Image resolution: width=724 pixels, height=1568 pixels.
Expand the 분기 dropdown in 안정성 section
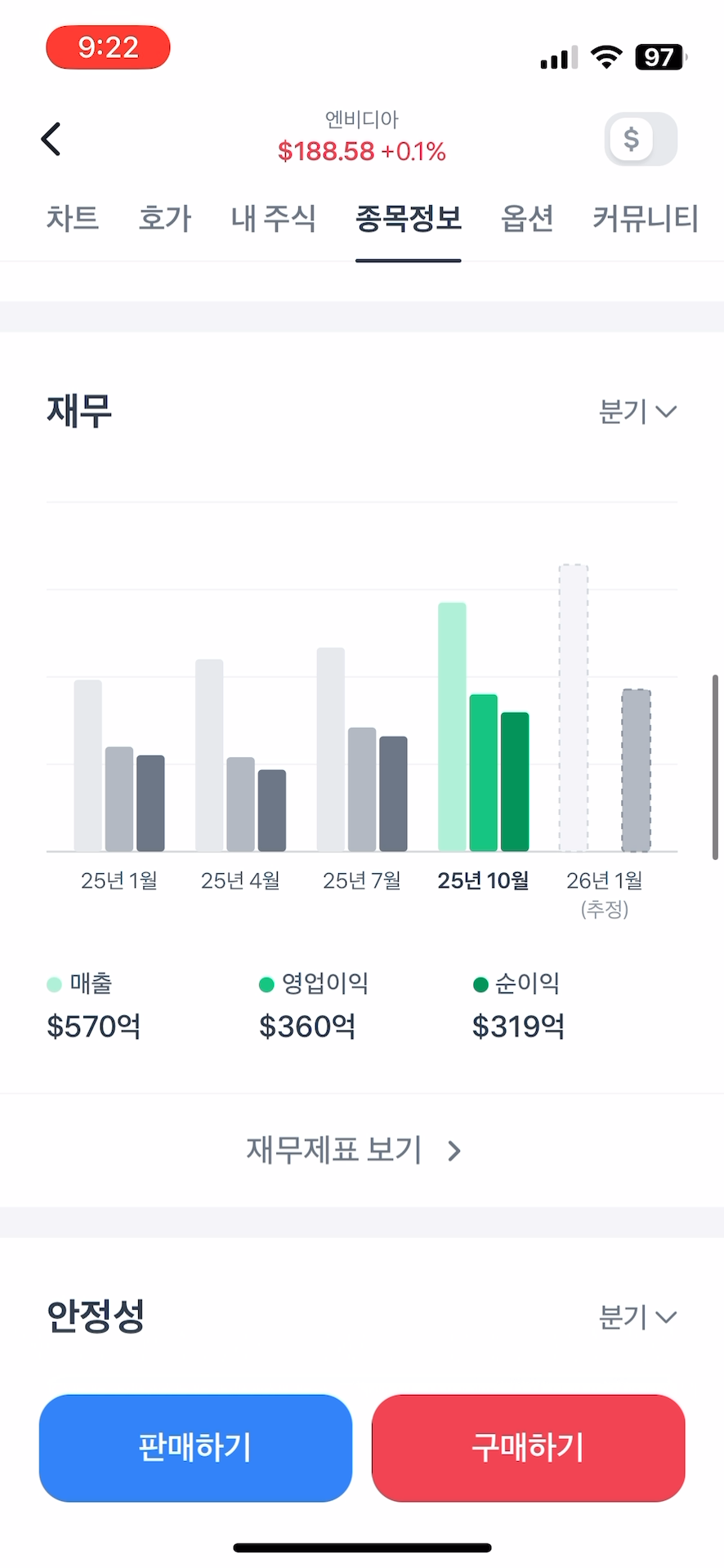click(x=637, y=1316)
